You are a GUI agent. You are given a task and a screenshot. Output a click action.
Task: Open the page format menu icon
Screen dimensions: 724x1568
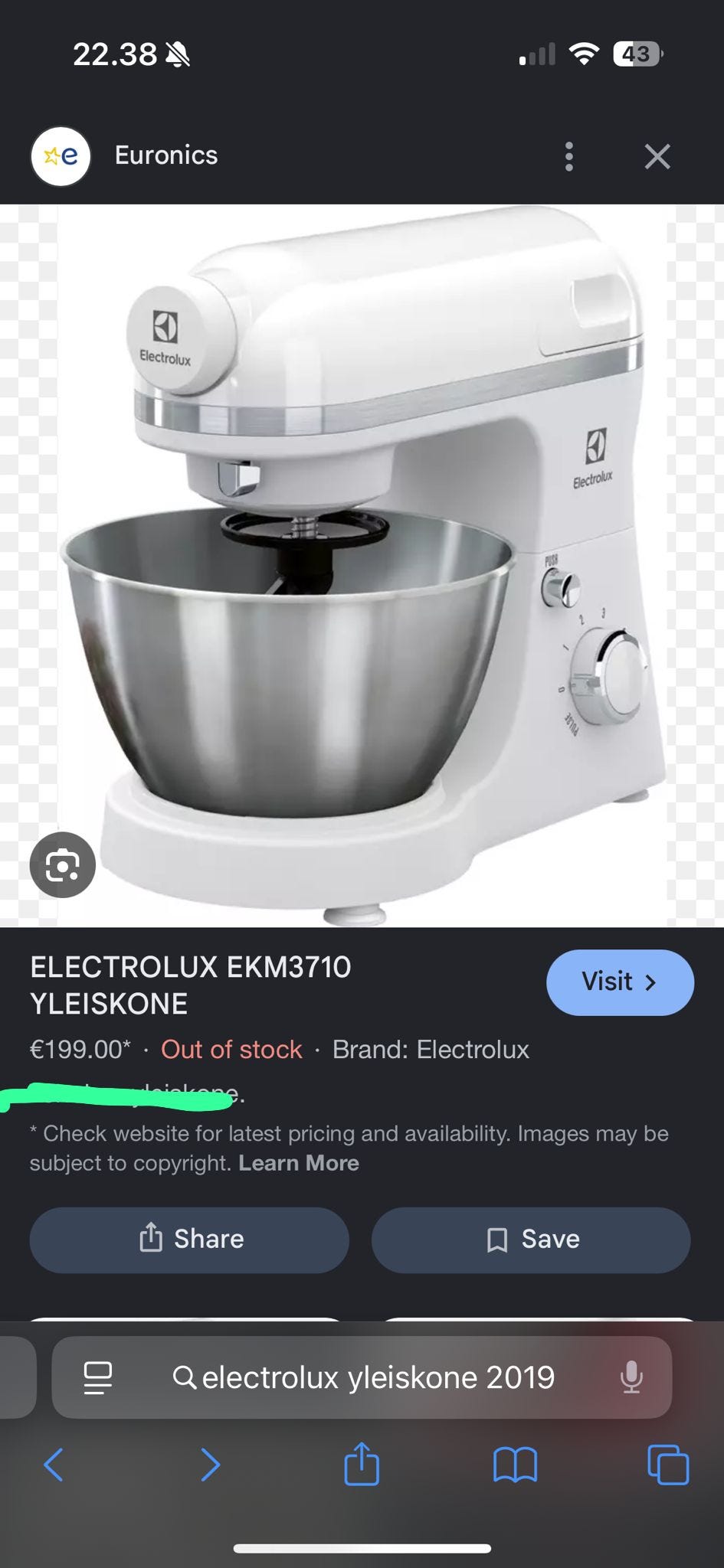click(x=98, y=1377)
